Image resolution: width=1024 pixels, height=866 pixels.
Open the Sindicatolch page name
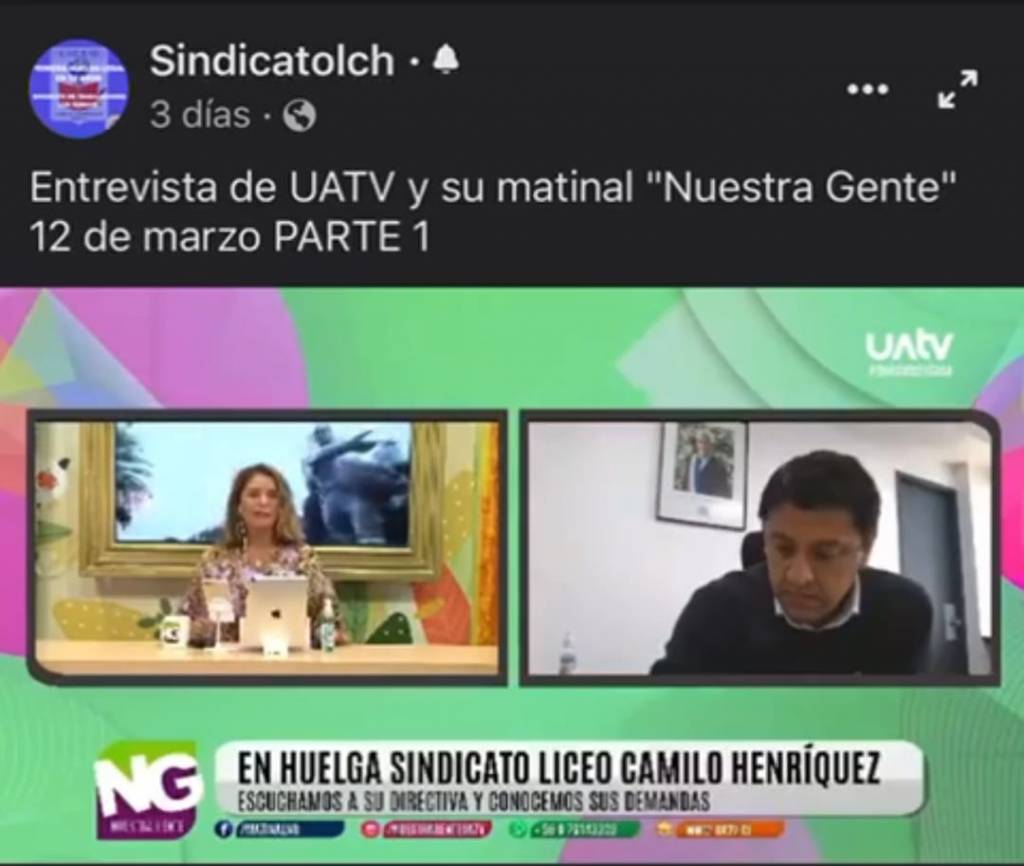pos(271,62)
